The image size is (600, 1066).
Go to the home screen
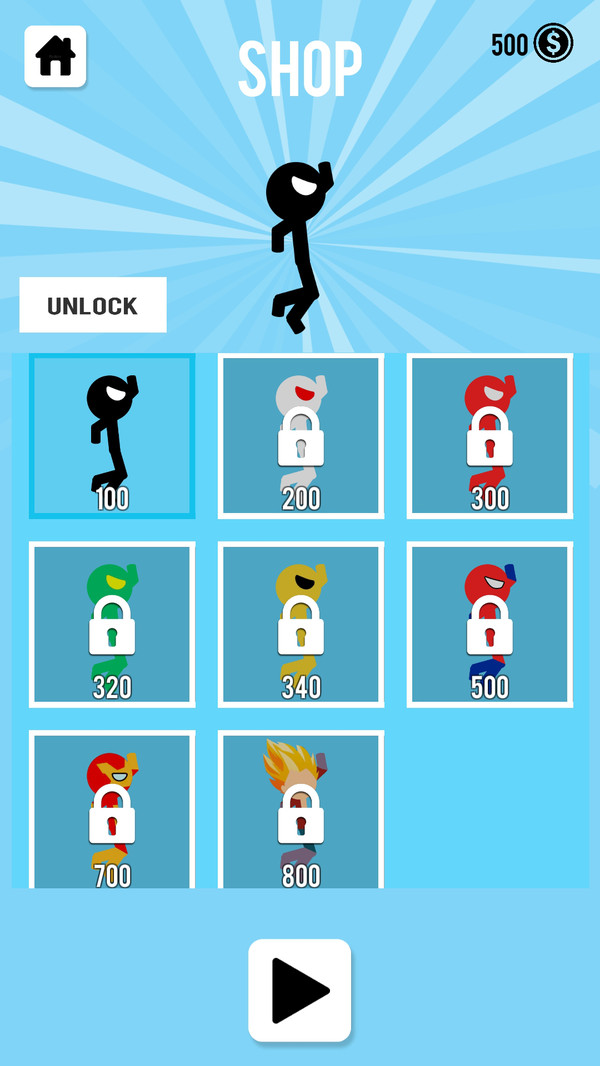pos(55,56)
